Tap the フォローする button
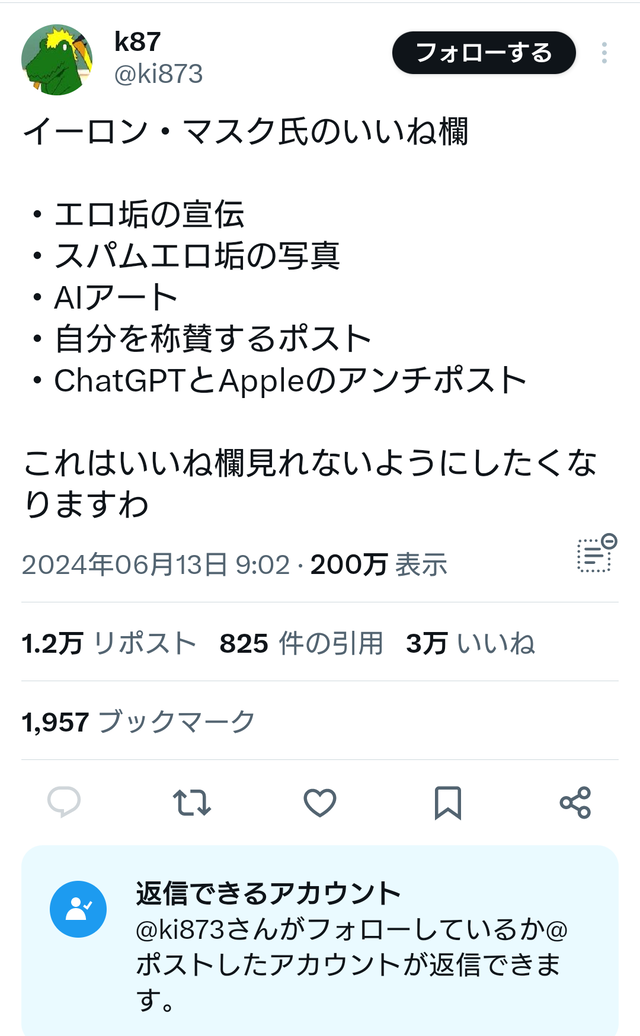The height and width of the screenshot is (1036, 640). tap(483, 53)
